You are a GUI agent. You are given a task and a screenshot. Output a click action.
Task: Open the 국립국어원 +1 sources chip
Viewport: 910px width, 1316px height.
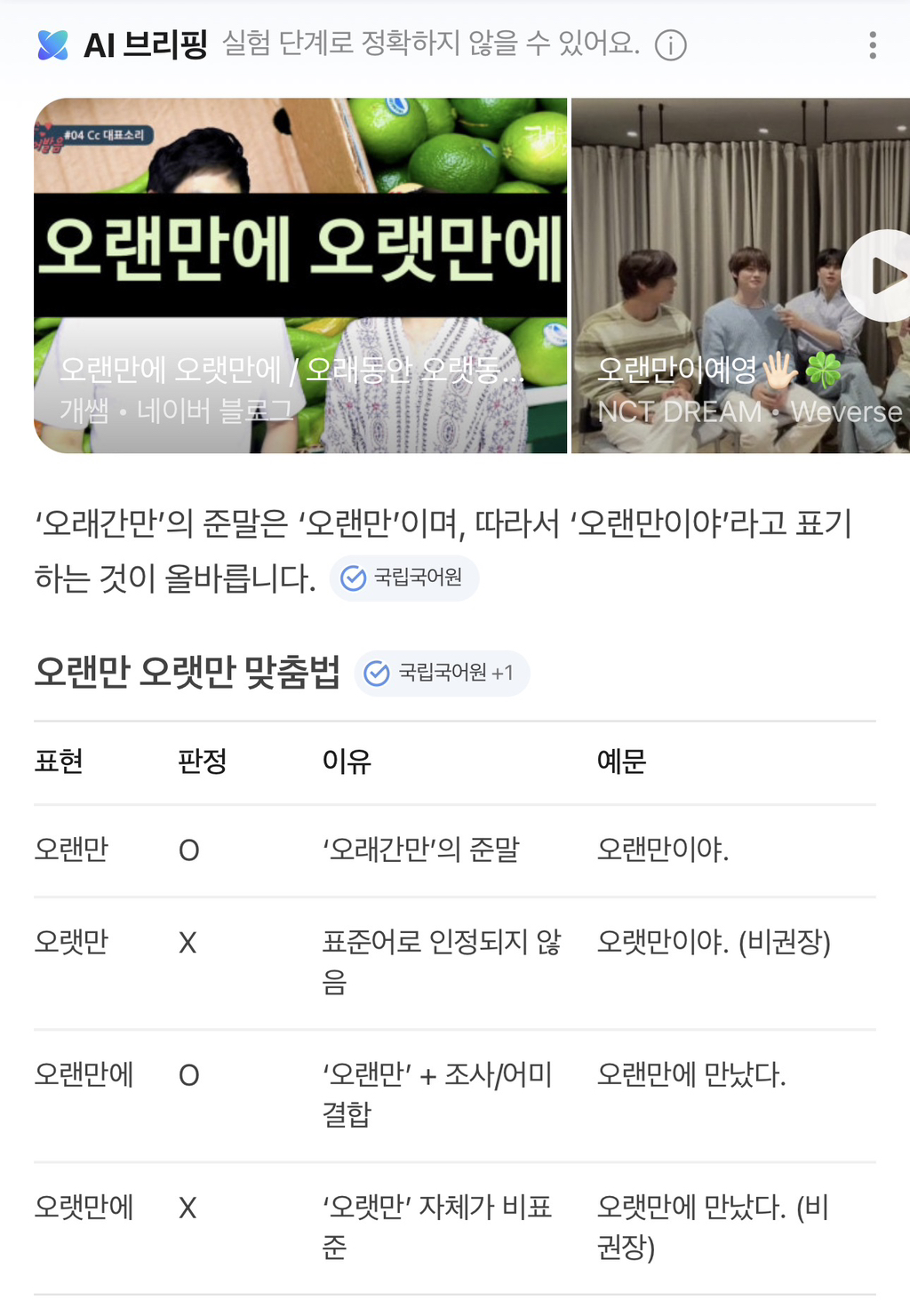[442, 674]
